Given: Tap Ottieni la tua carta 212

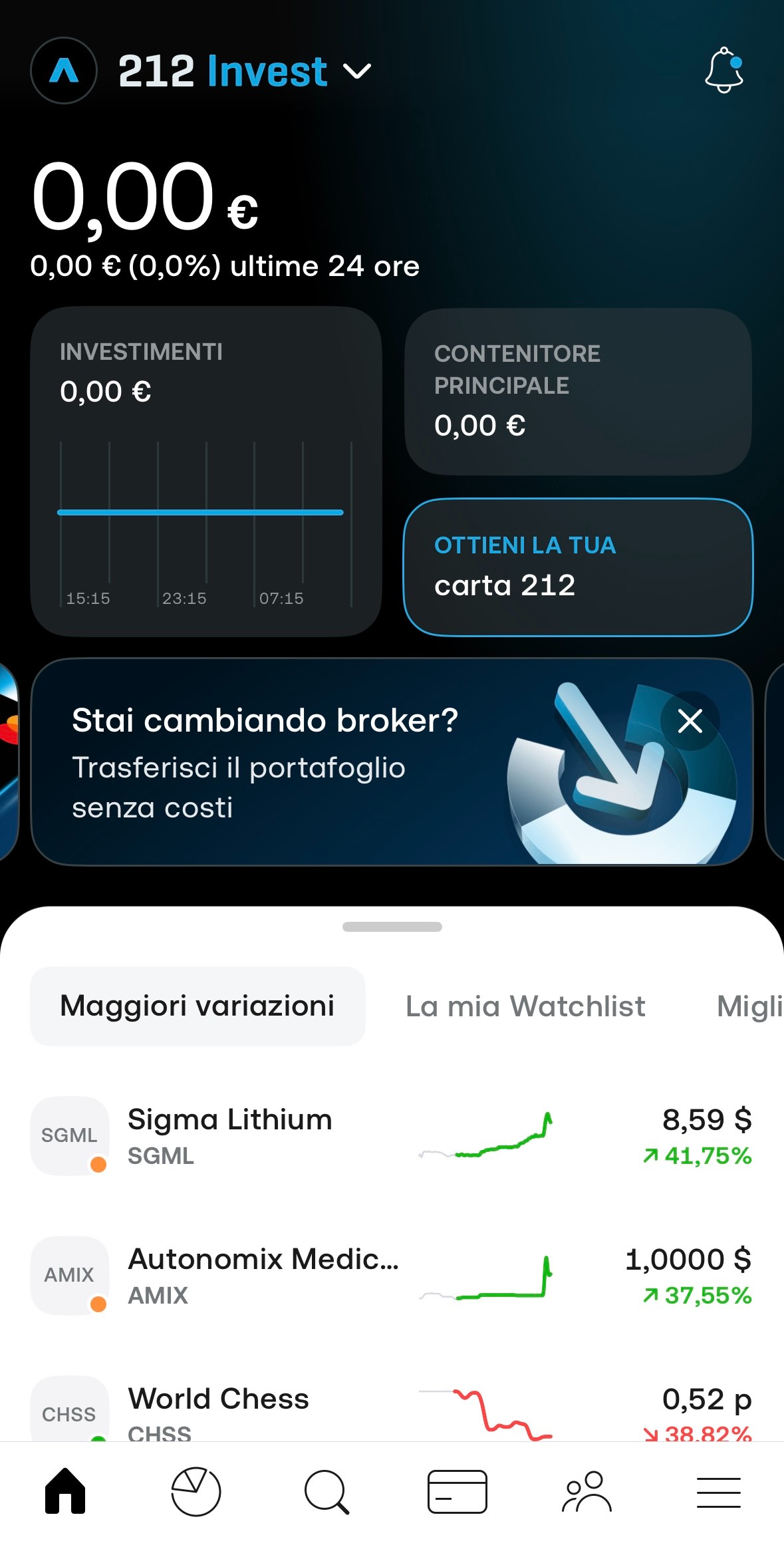Looking at the screenshot, I should (577, 567).
